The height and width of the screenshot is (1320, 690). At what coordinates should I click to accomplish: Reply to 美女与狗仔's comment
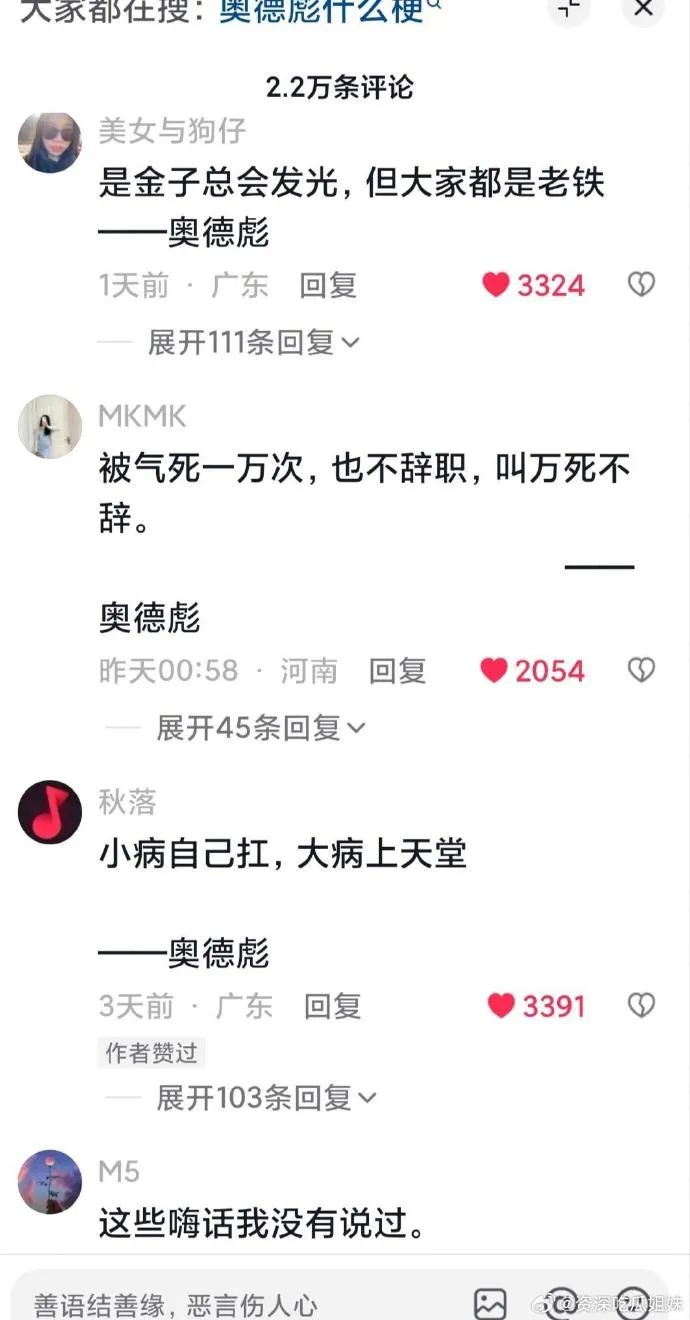pos(328,285)
